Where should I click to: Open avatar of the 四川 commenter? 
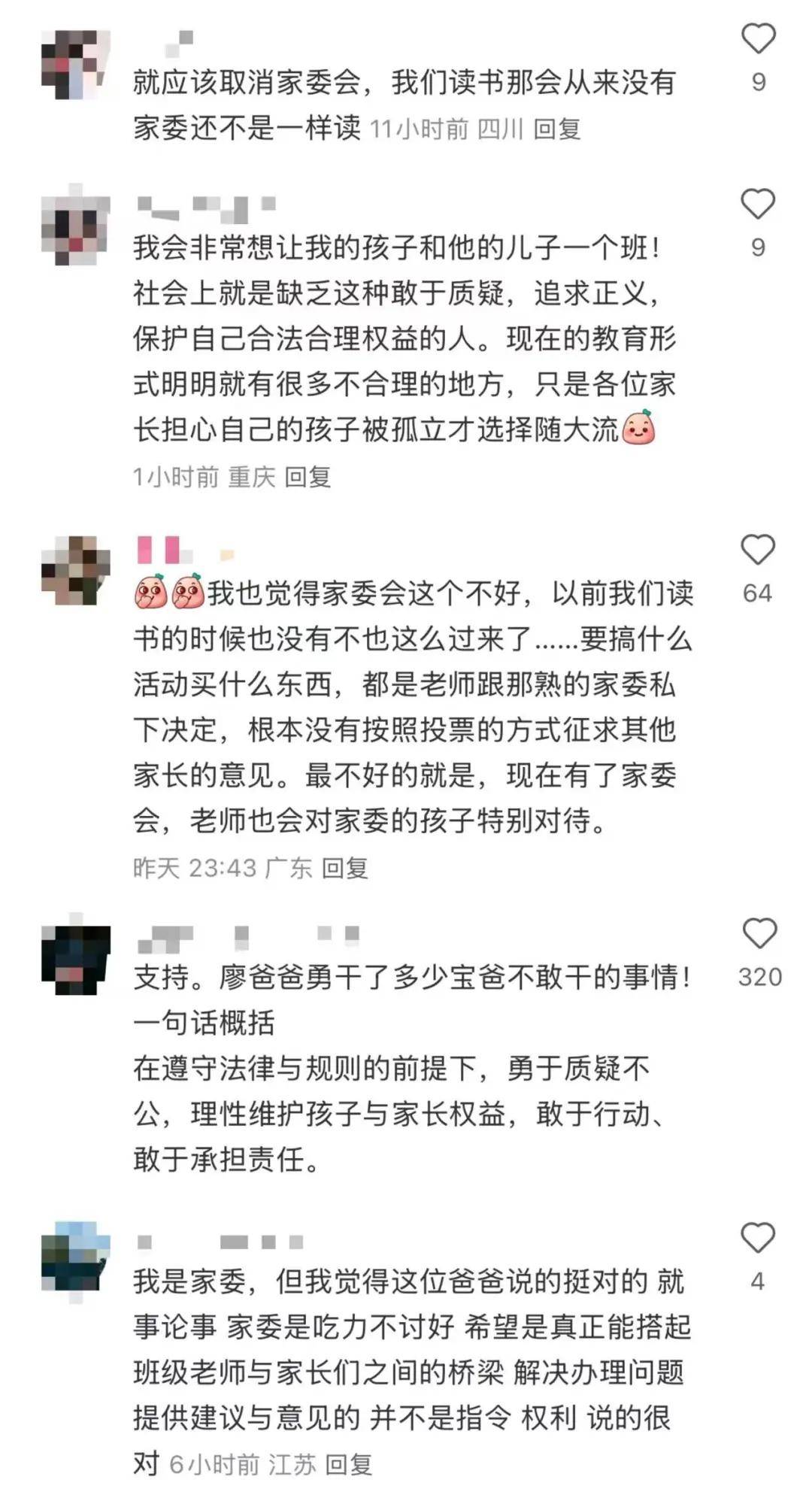[75, 65]
